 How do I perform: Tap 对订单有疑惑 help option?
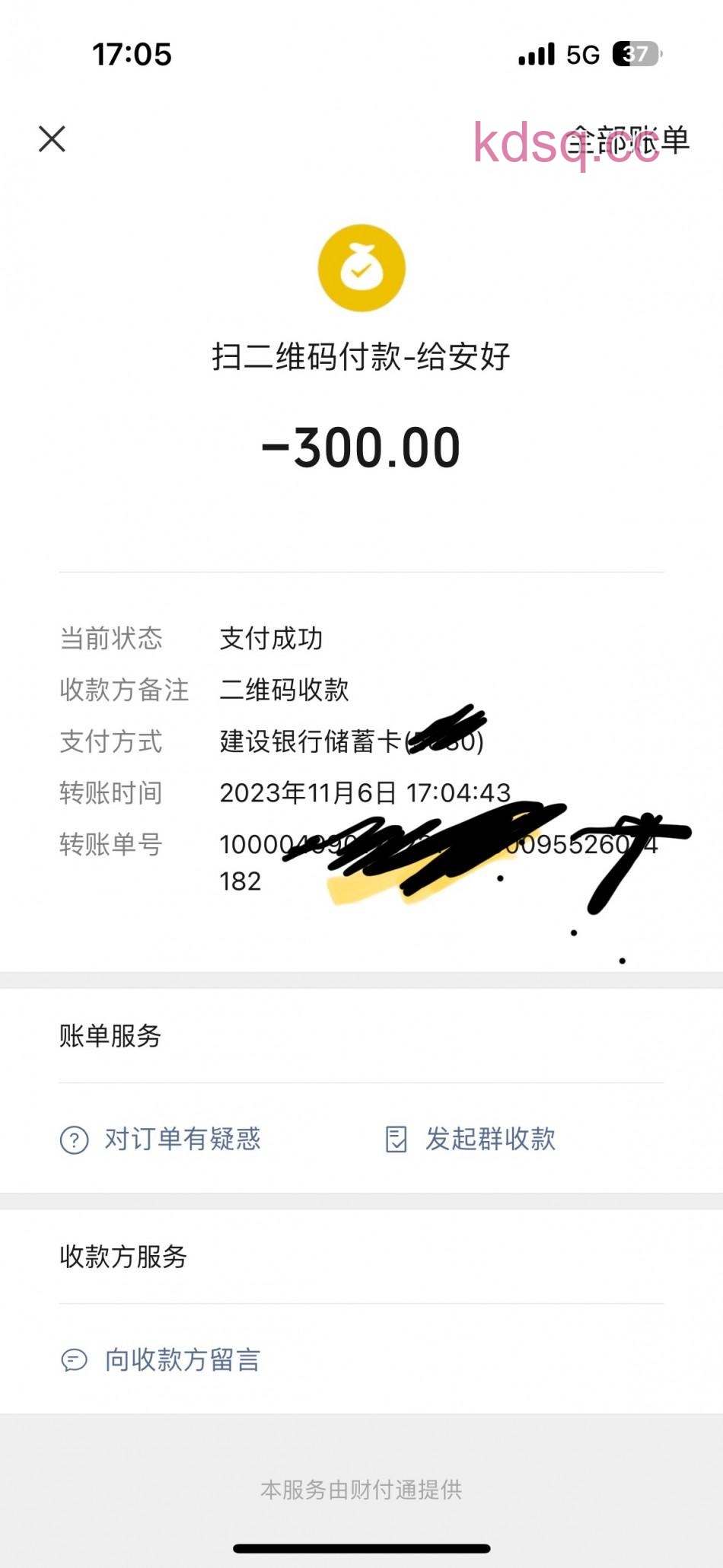(x=161, y=1139)
